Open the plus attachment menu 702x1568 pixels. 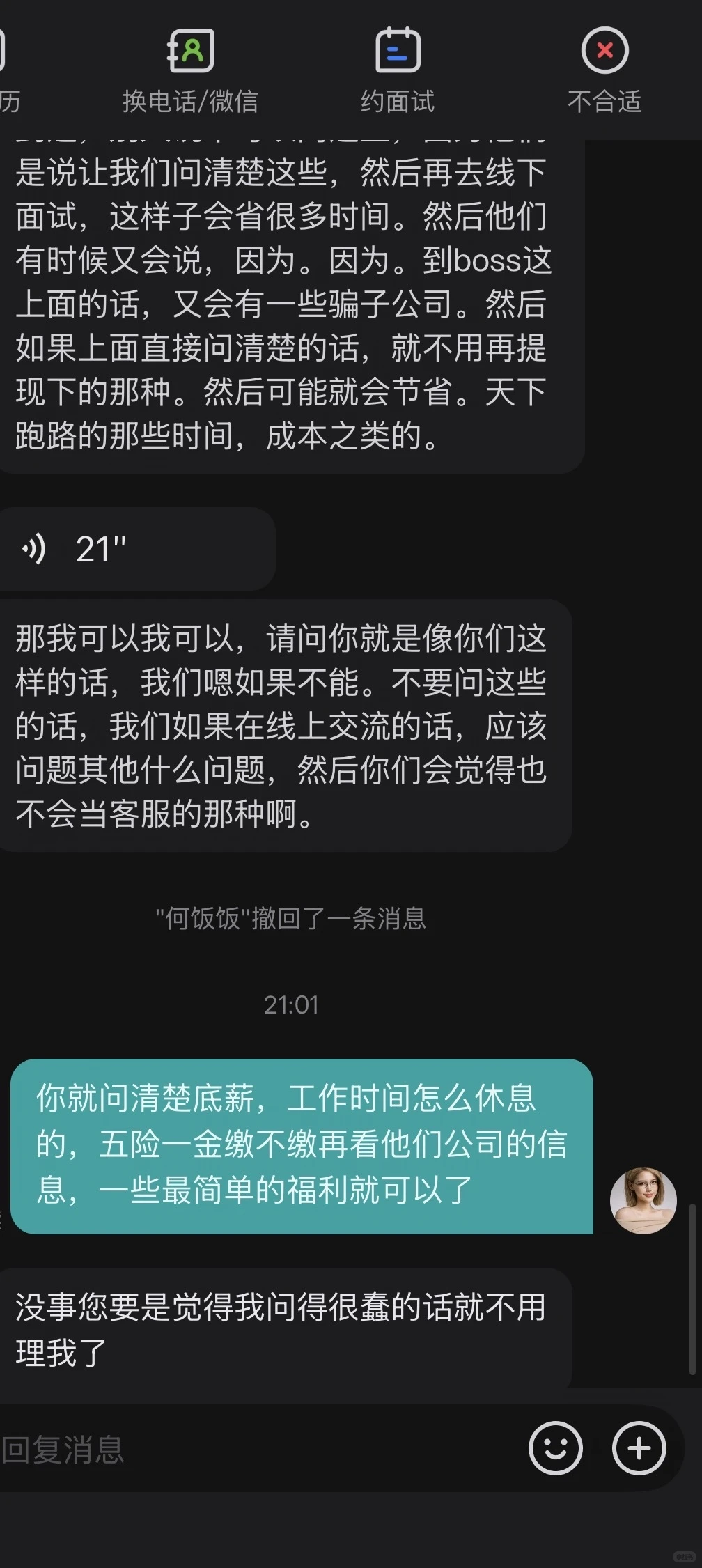(x=639, y=1448)
